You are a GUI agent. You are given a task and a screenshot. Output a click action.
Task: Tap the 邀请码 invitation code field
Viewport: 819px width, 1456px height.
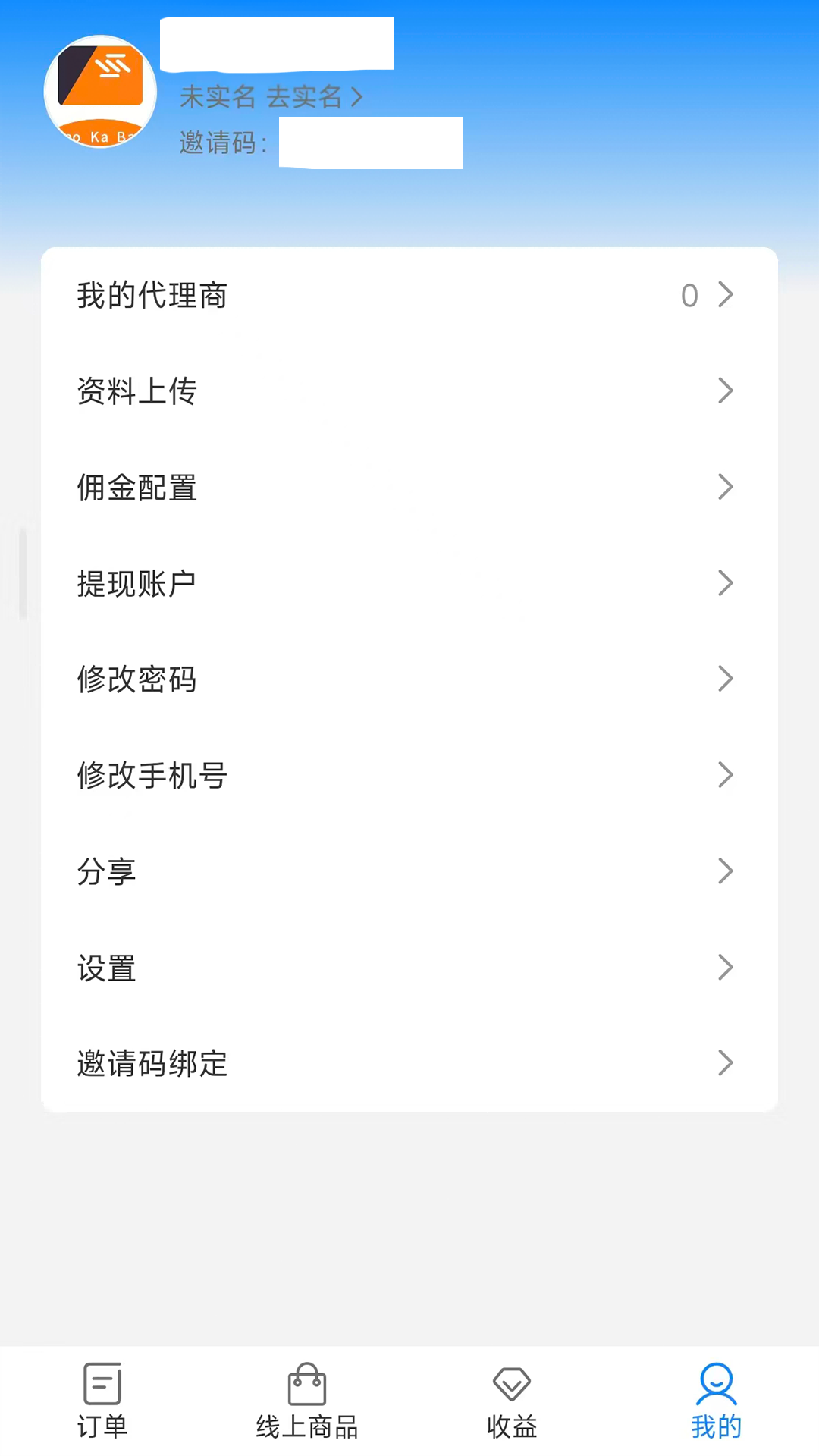pyautogui.click(x=369, y=143)
